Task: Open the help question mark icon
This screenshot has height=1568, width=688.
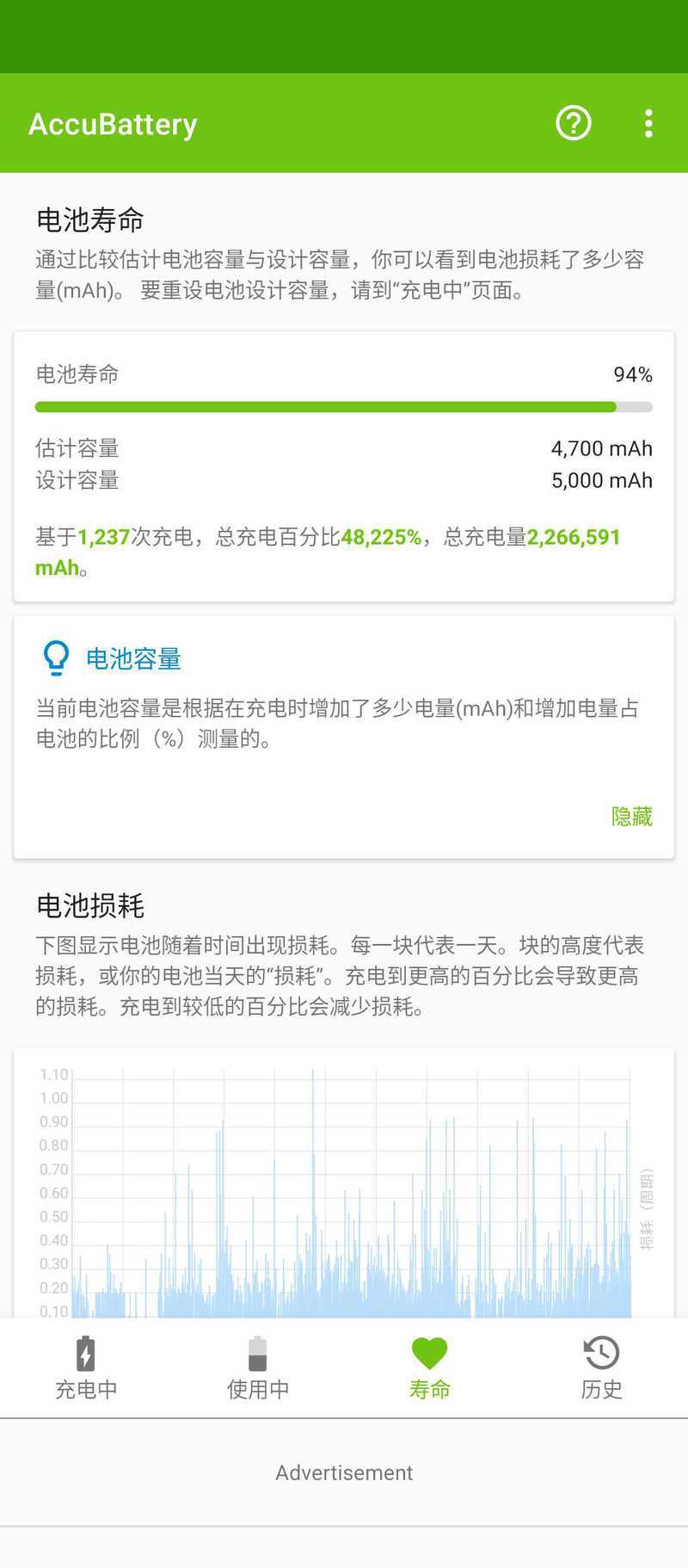Action: coord(573,123)
